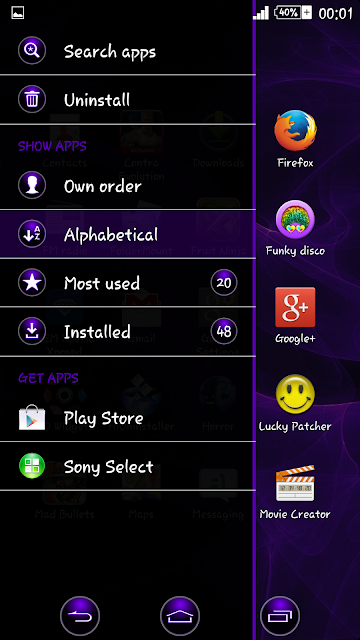The image size is (360, 640).
Task: Launch Movie Creator app
Action: (295, 491)
